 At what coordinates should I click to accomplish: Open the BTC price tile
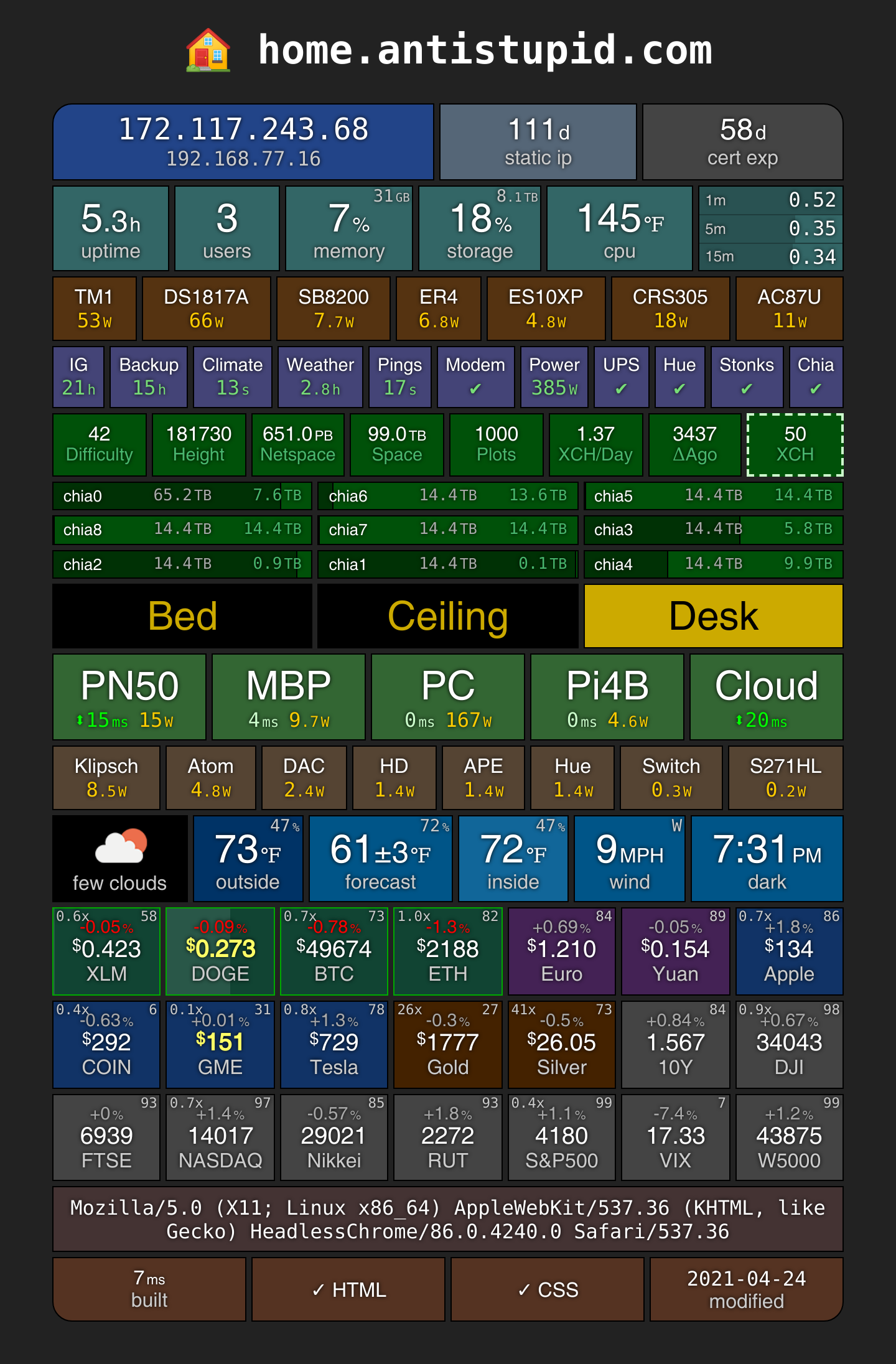[x=334, y=951]
